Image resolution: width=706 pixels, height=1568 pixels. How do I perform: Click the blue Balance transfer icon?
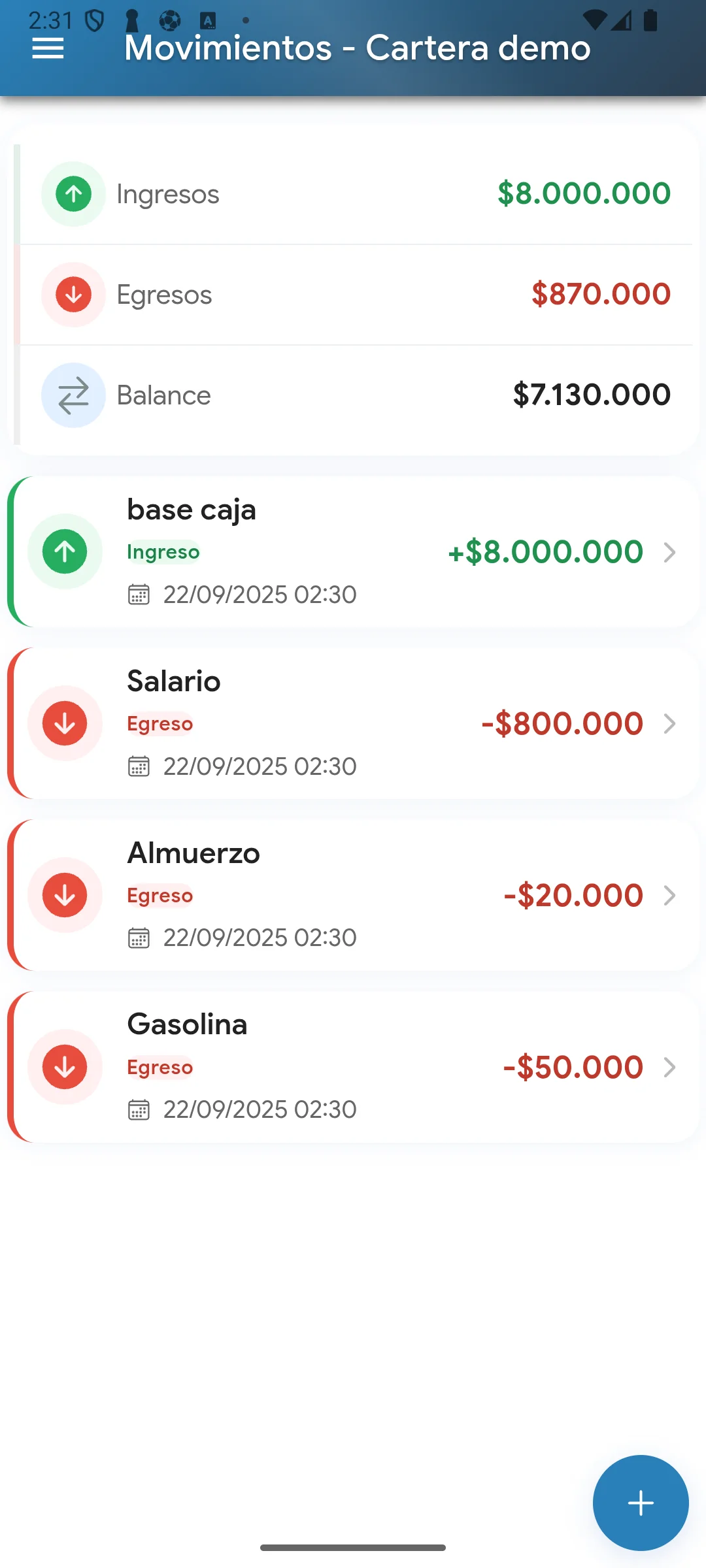(x=73, y=395)
